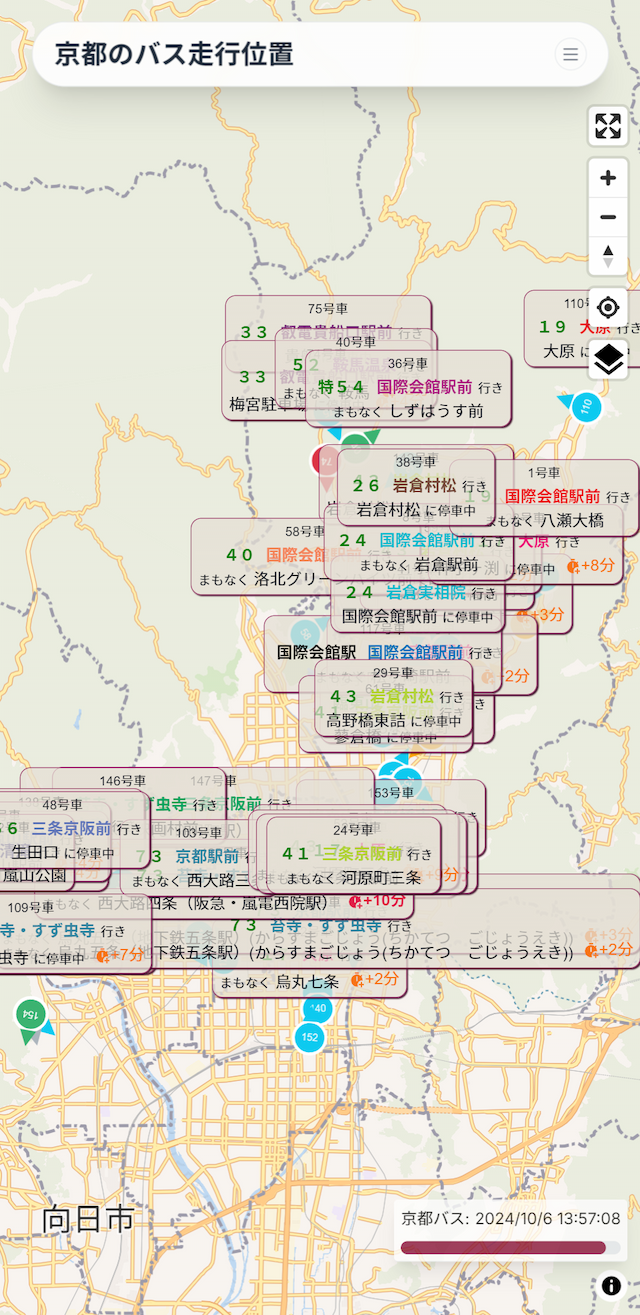This screenshot has width=640, height=1315.
Task: Open the info button at bottom right
Action: 611,1286
